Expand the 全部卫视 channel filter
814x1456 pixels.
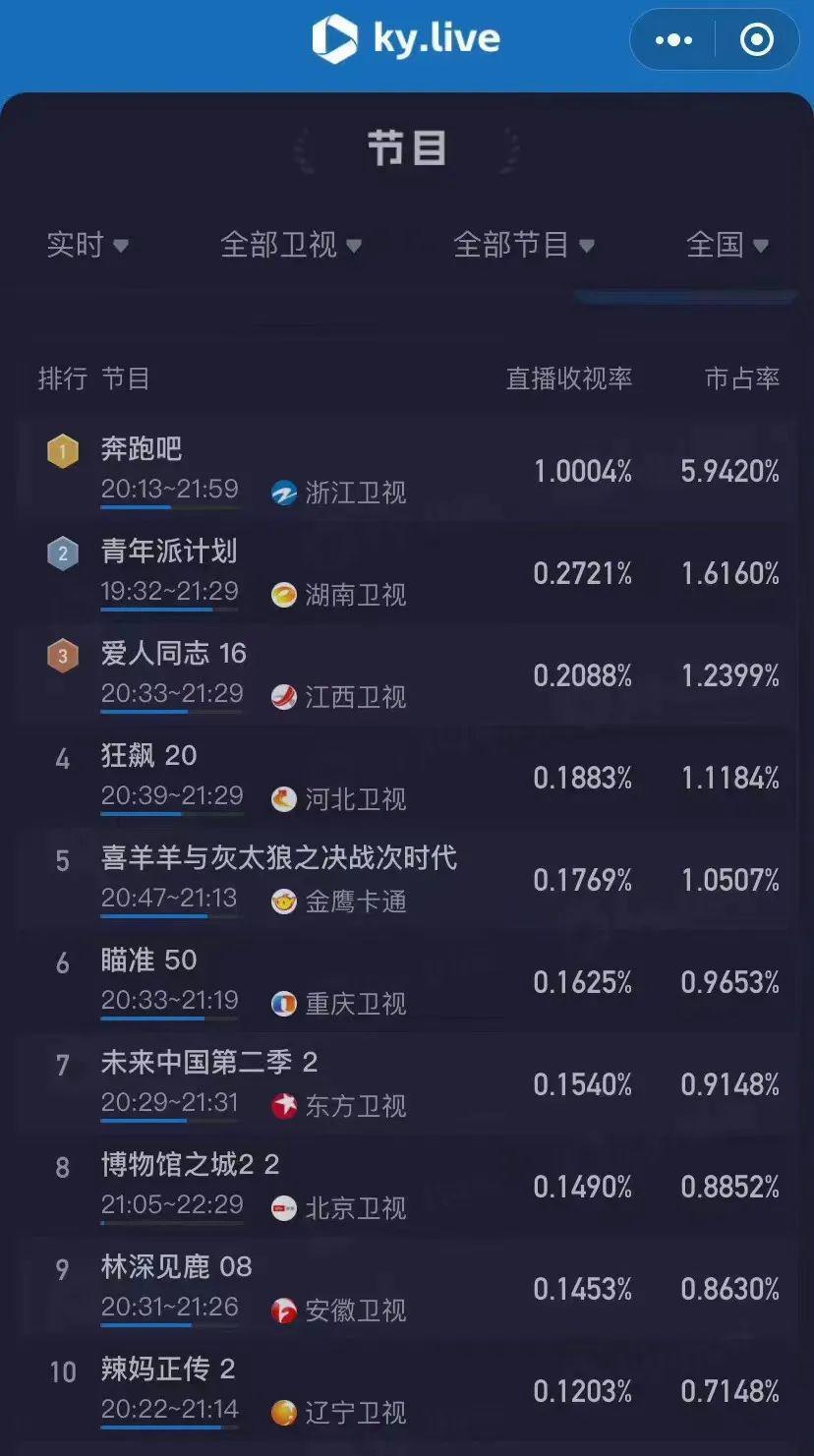(x=290, y=245)
